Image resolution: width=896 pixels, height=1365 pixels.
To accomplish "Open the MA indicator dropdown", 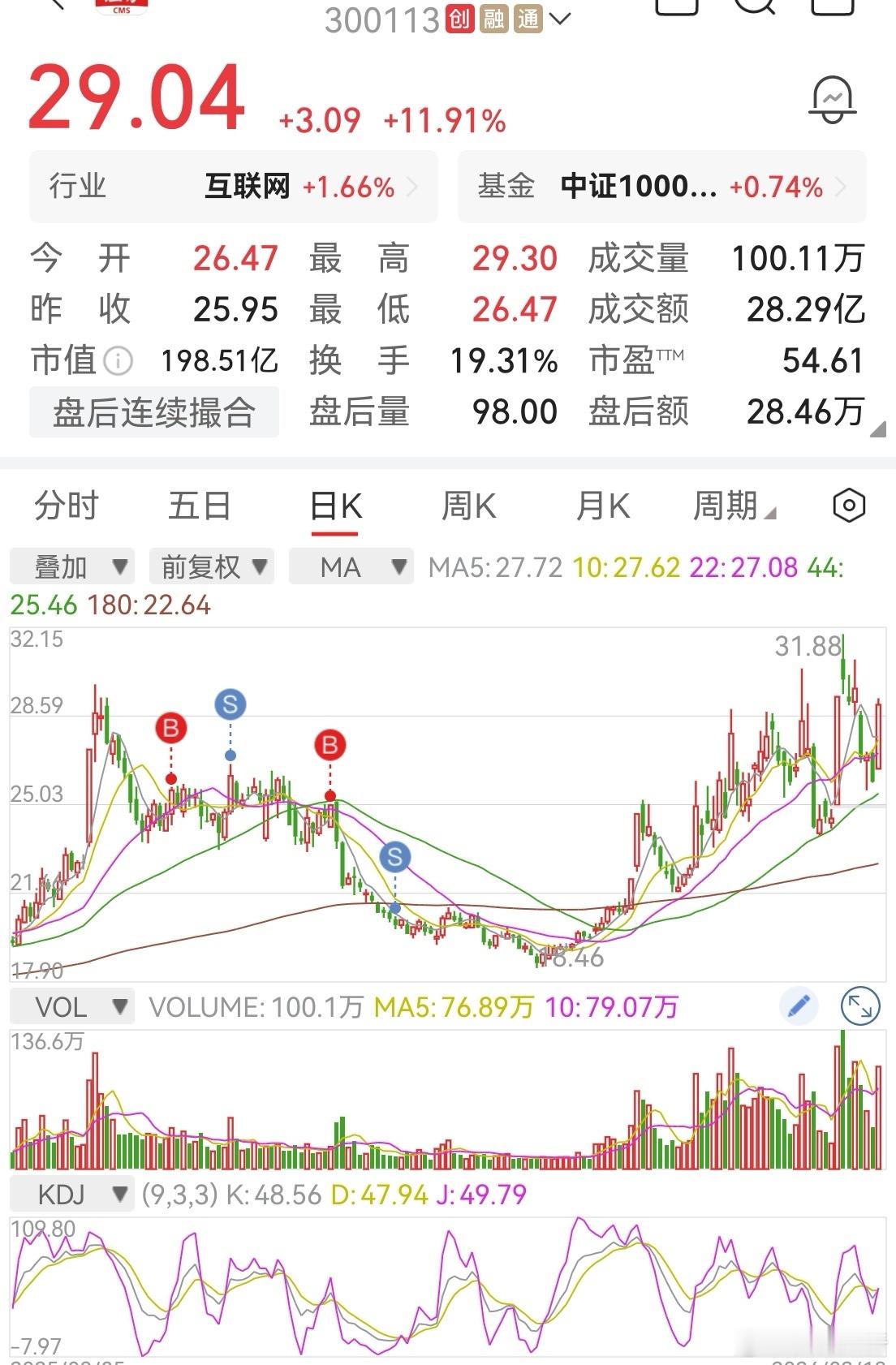I will click(x=351, y=566).
